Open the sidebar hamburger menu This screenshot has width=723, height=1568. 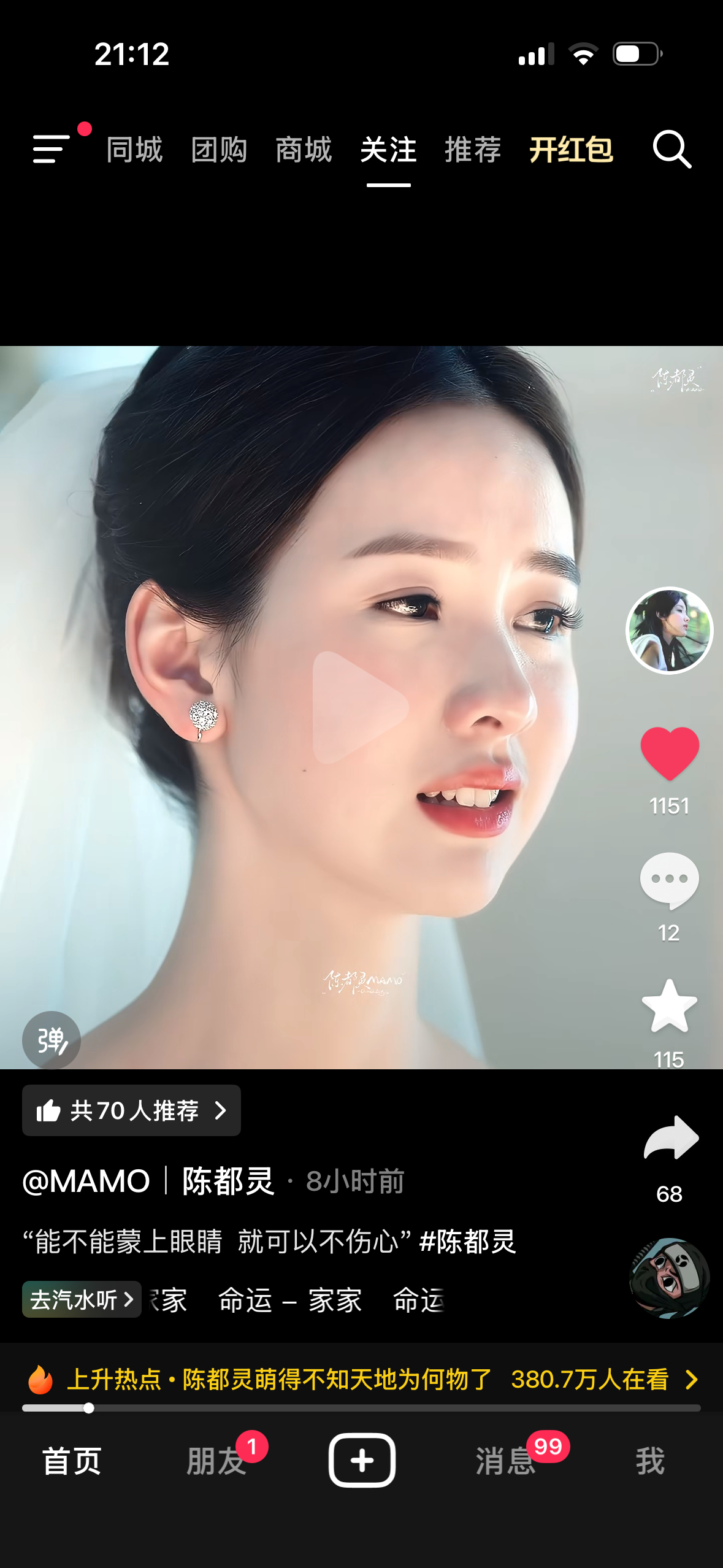[x=50, y=150]
